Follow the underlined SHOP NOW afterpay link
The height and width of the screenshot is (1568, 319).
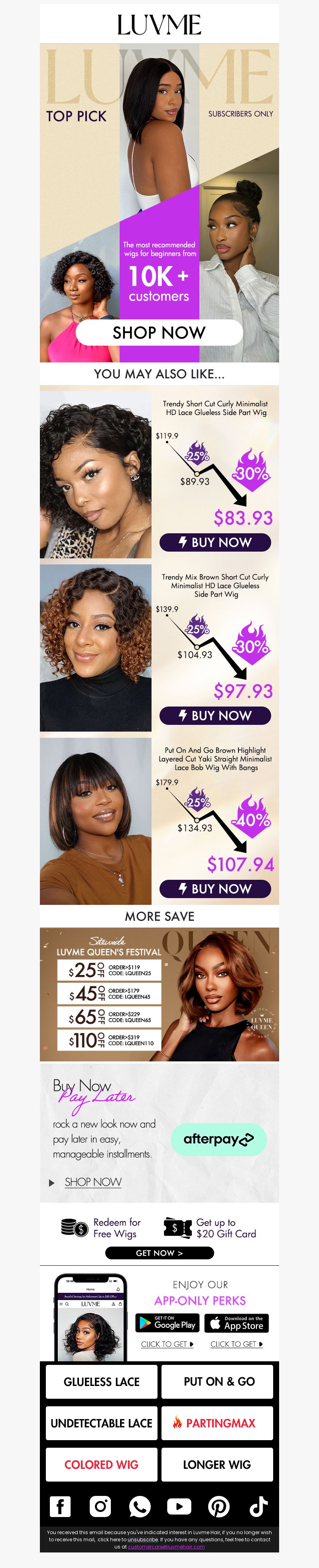[93, 1182]
